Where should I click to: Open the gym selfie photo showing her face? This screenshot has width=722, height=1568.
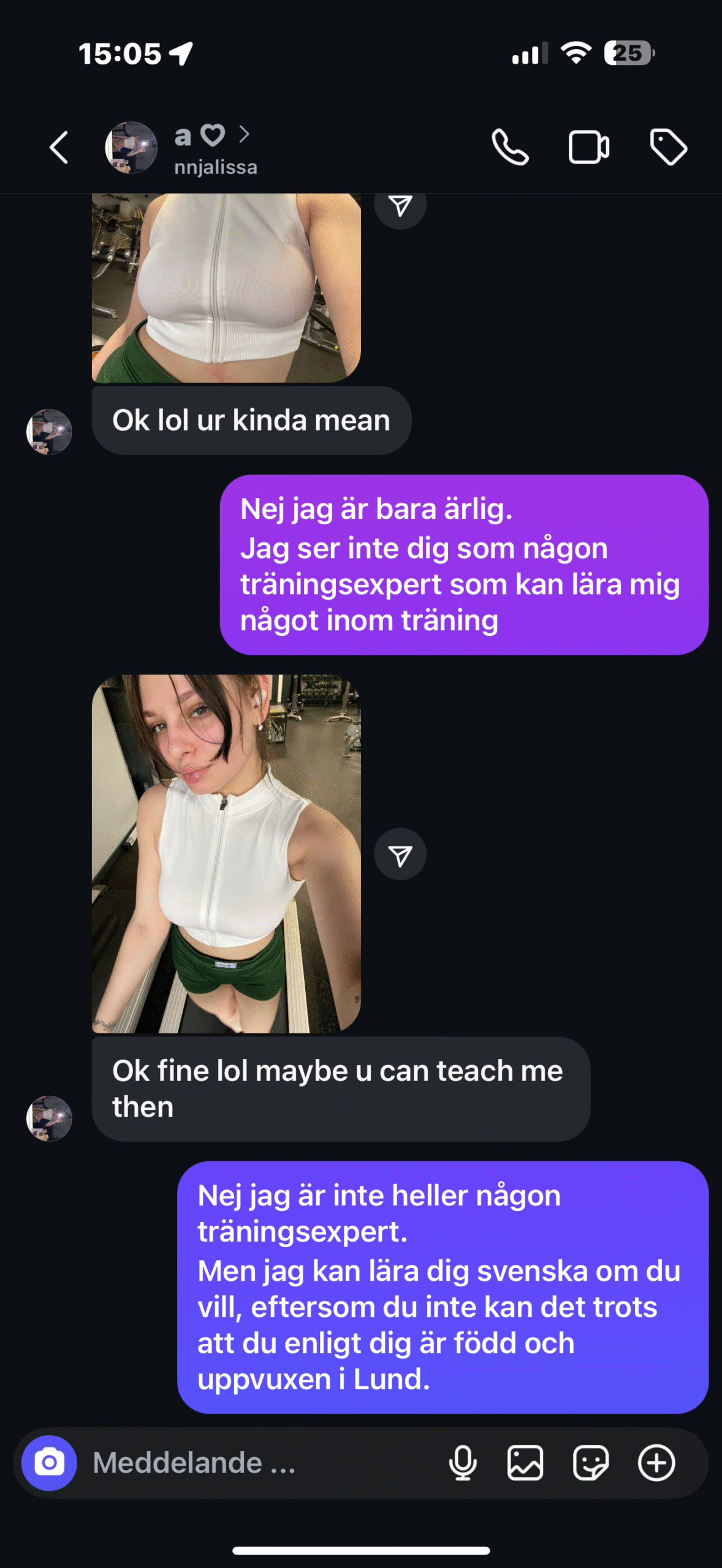226,854
